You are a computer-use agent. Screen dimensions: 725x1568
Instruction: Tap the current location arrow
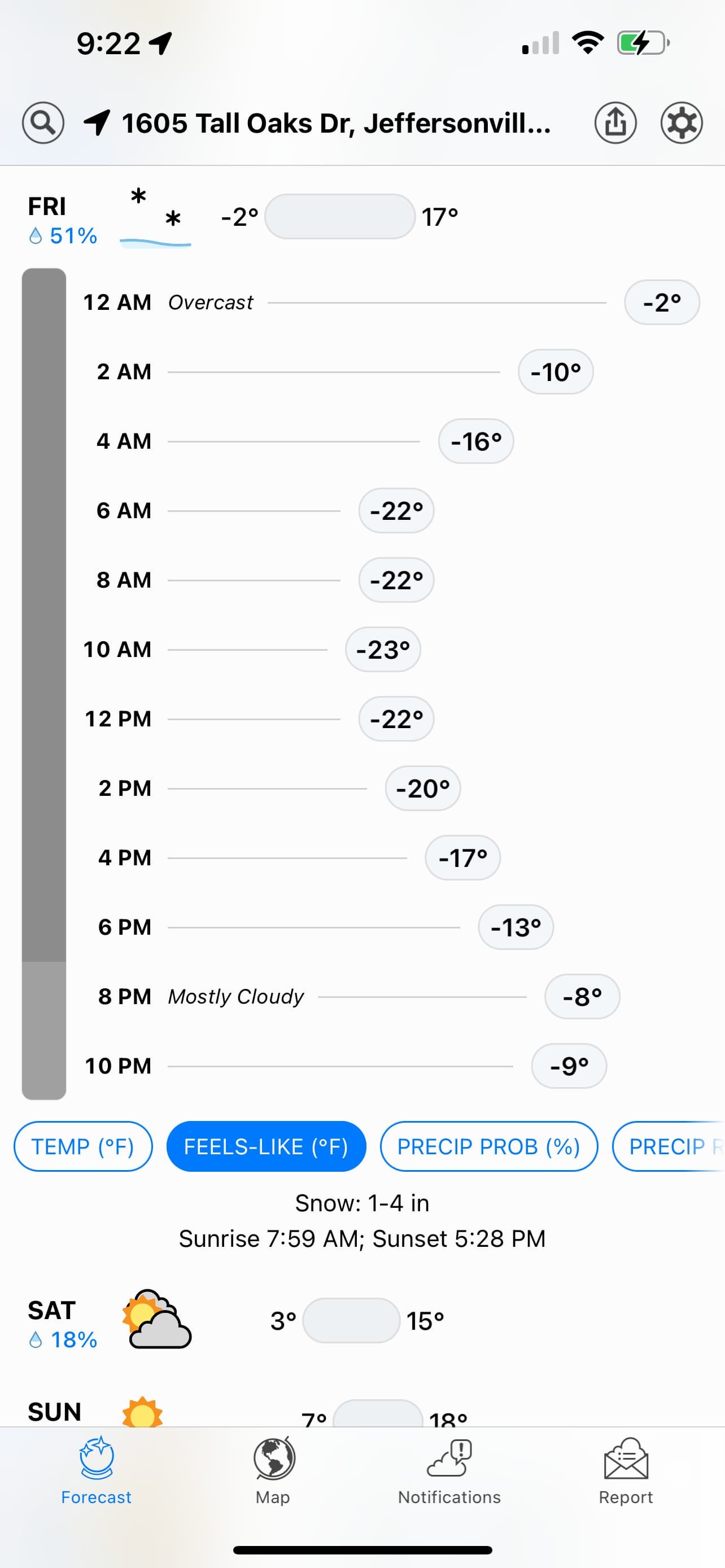tap(97, 123)
